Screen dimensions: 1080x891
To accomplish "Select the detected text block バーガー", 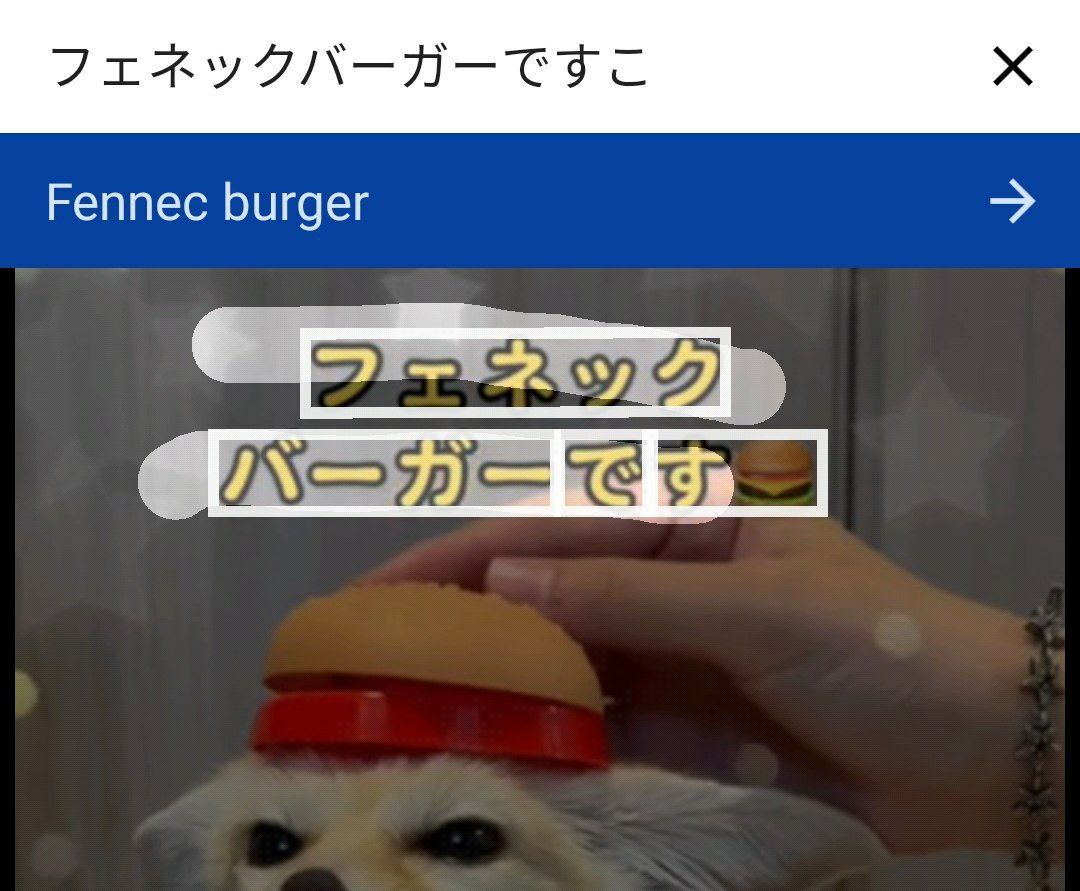I will coord(382,473).
